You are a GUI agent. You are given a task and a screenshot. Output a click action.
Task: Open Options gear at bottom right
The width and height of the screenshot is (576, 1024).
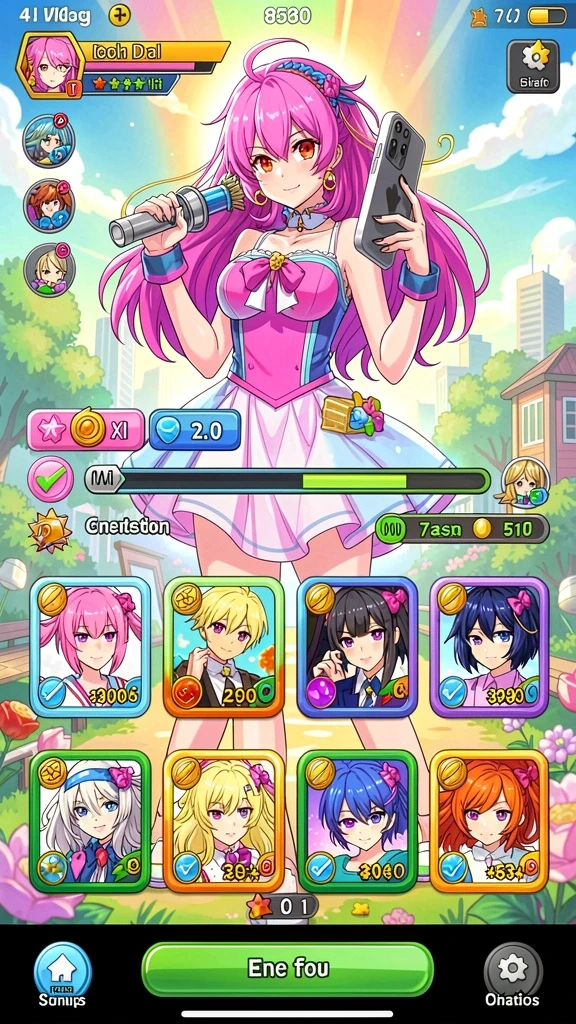coord(513,974)
